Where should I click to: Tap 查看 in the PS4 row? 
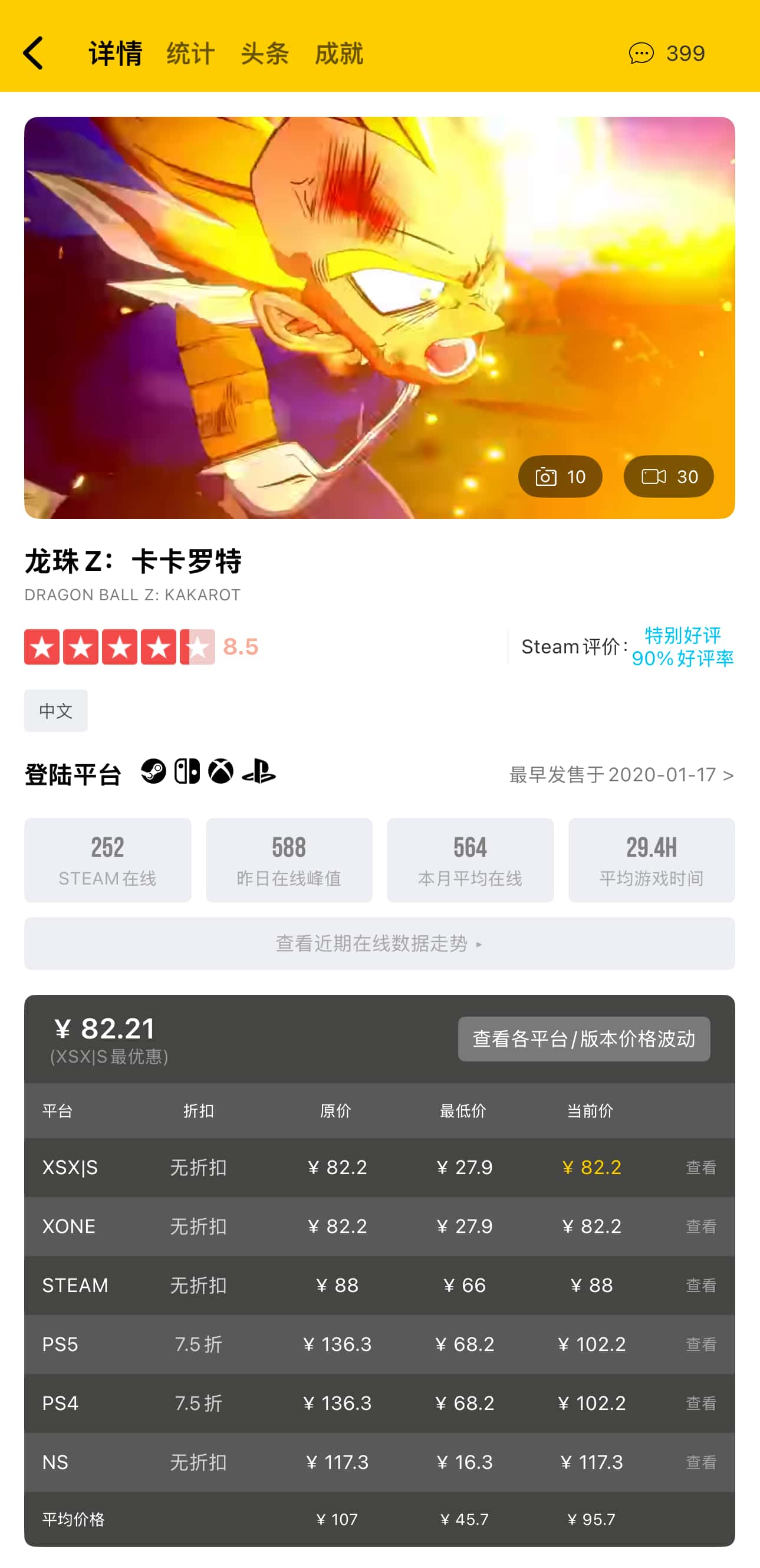(x=701, y=1403)
